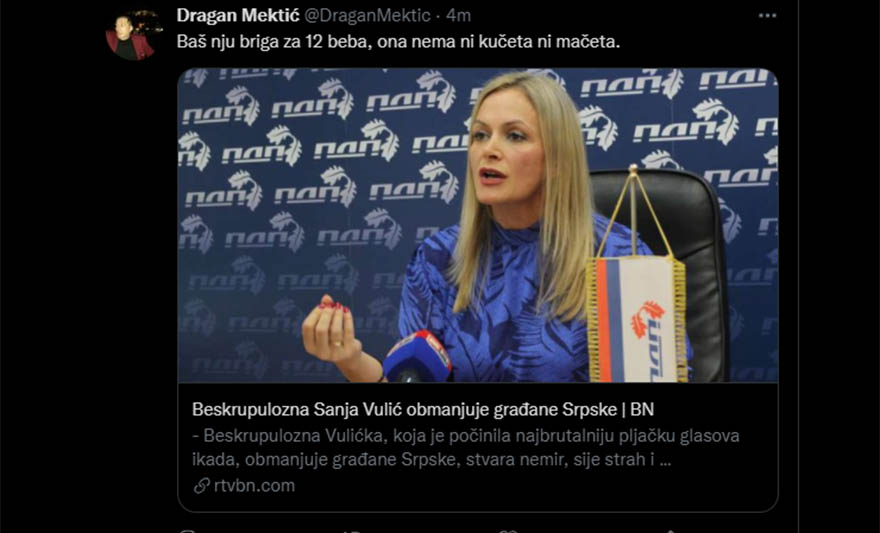
Task: Open the tweet's three-dot overflow menu
Action: click(767, 16)
